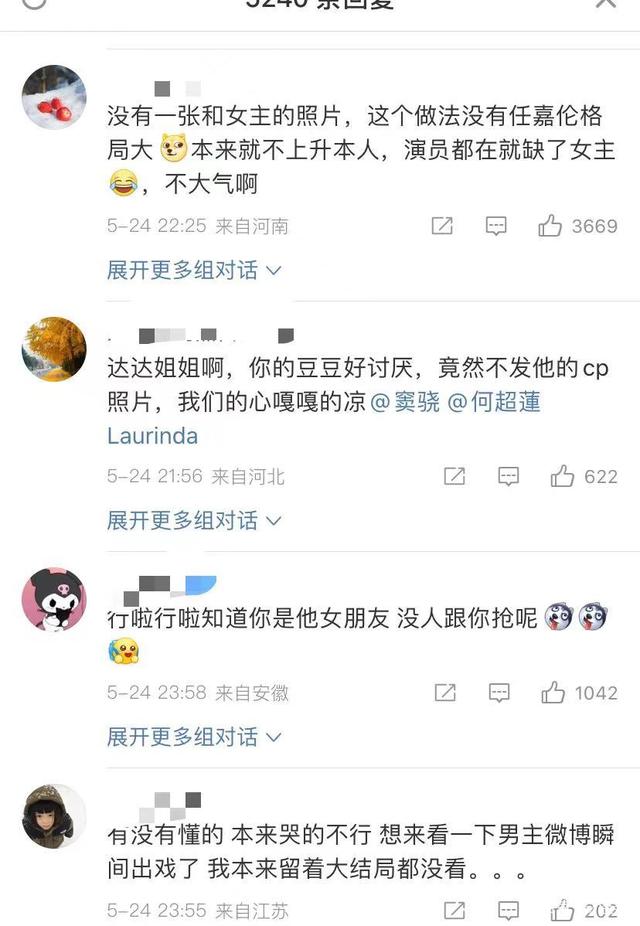Close the replies panel
Image resolution: width=640 pixels, height=926 pixels.
[606, 3]
